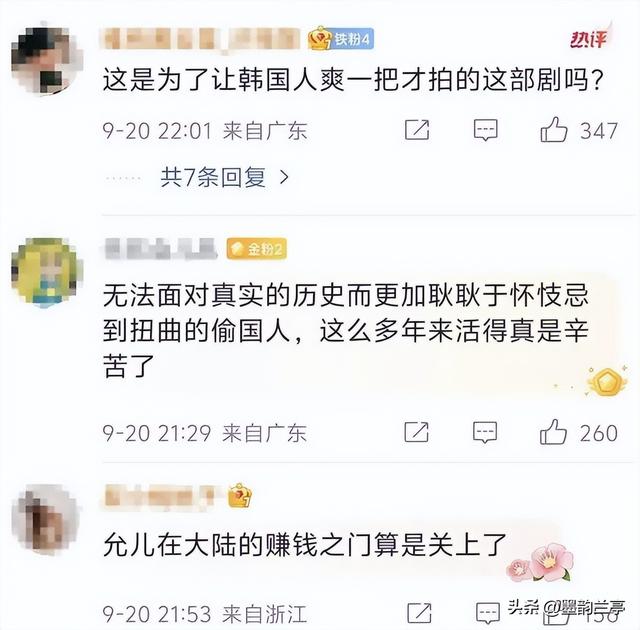Like the comment with 260 likes
The width and height of the screenshot is (640, 630).
(554, 432)
